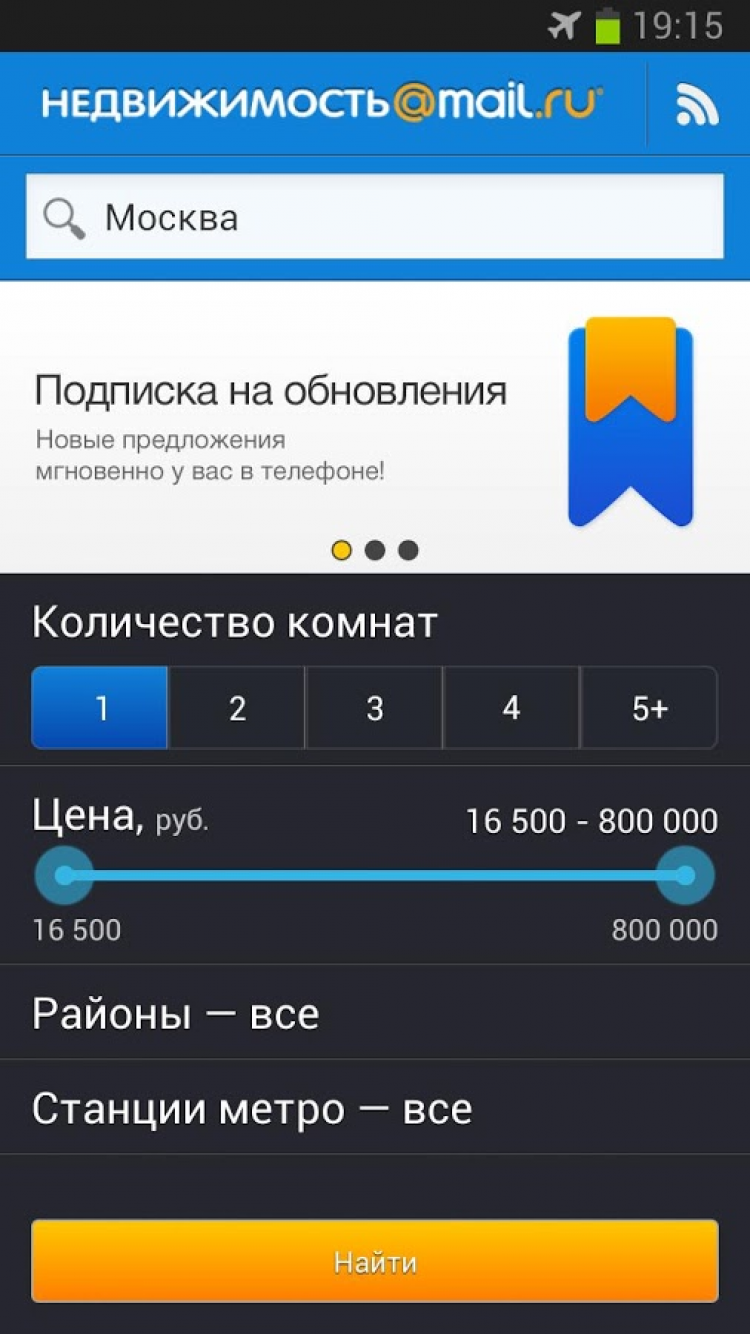Tap the minimum price slider handle
The width and height of the screenshot is (750, 1334).
click(65, 876)
